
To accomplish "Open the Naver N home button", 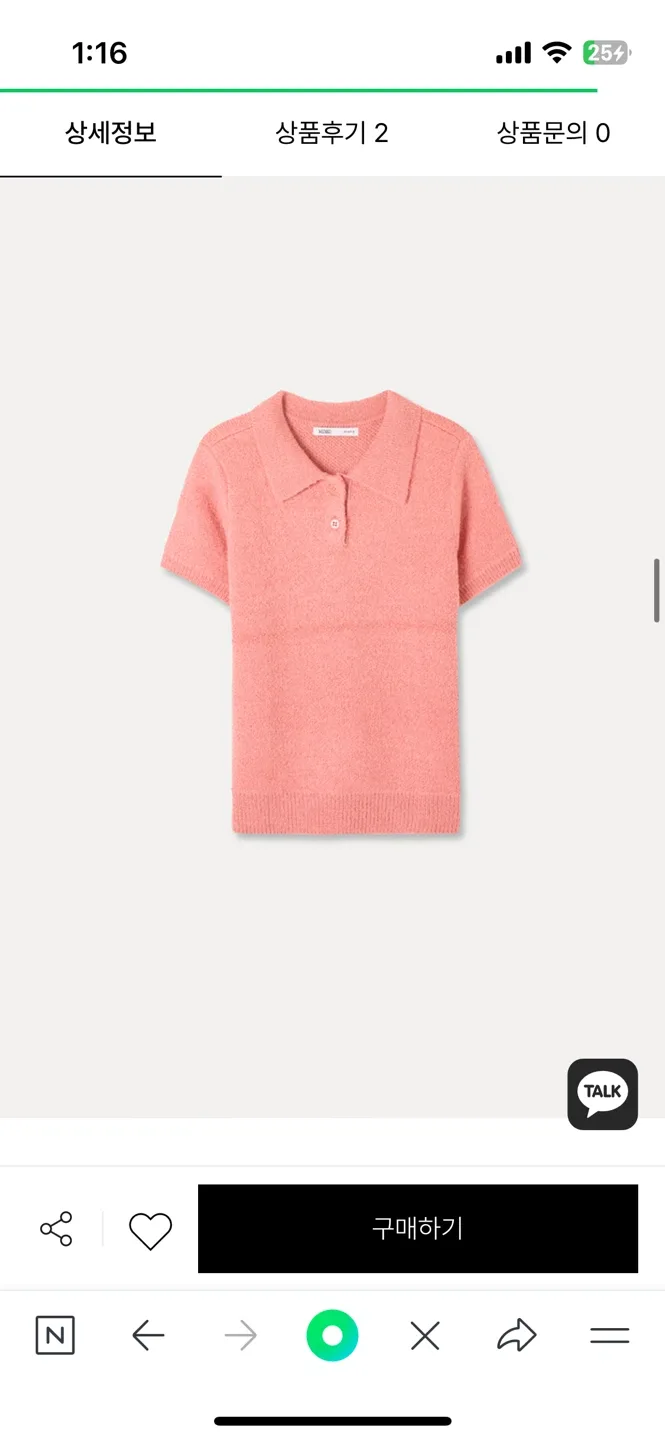I will 55,1335.
